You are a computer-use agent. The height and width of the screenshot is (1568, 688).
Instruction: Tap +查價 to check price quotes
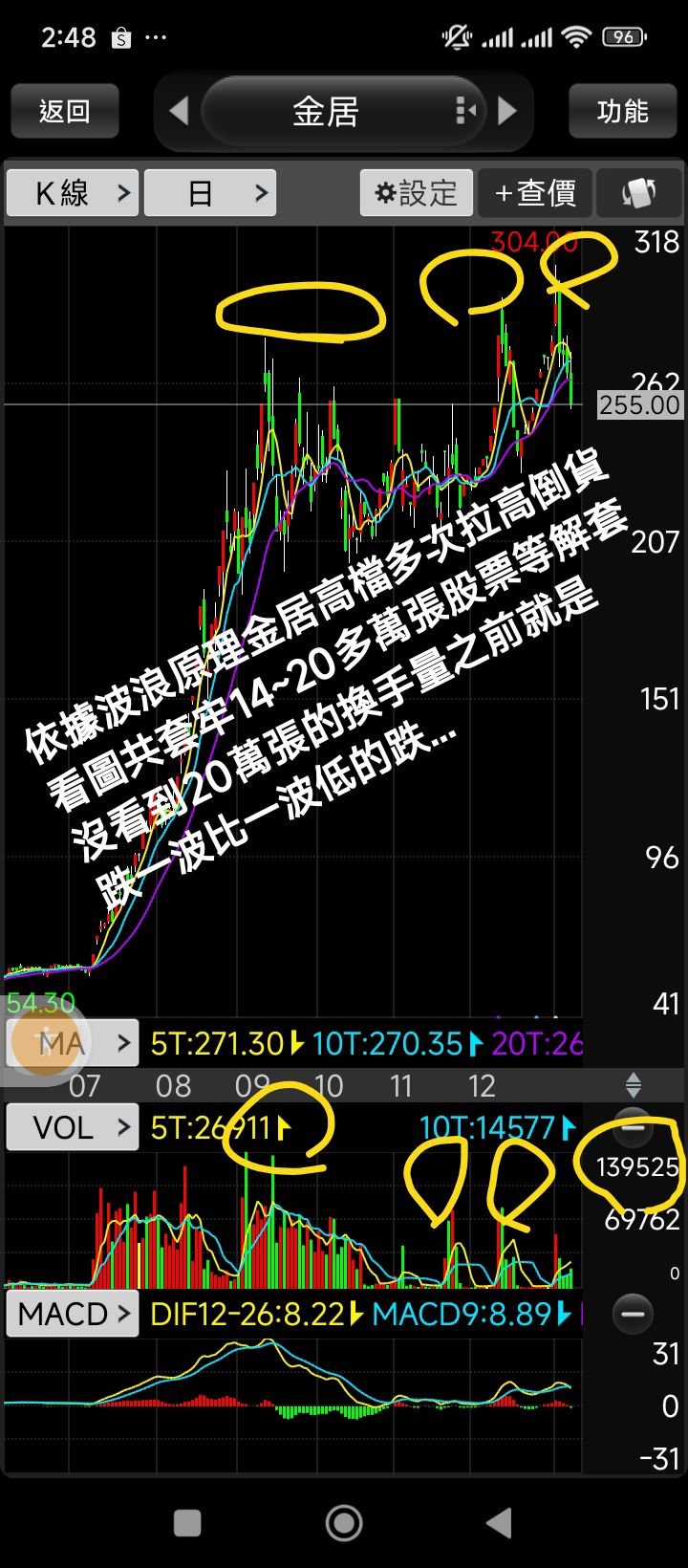[536, 192]
